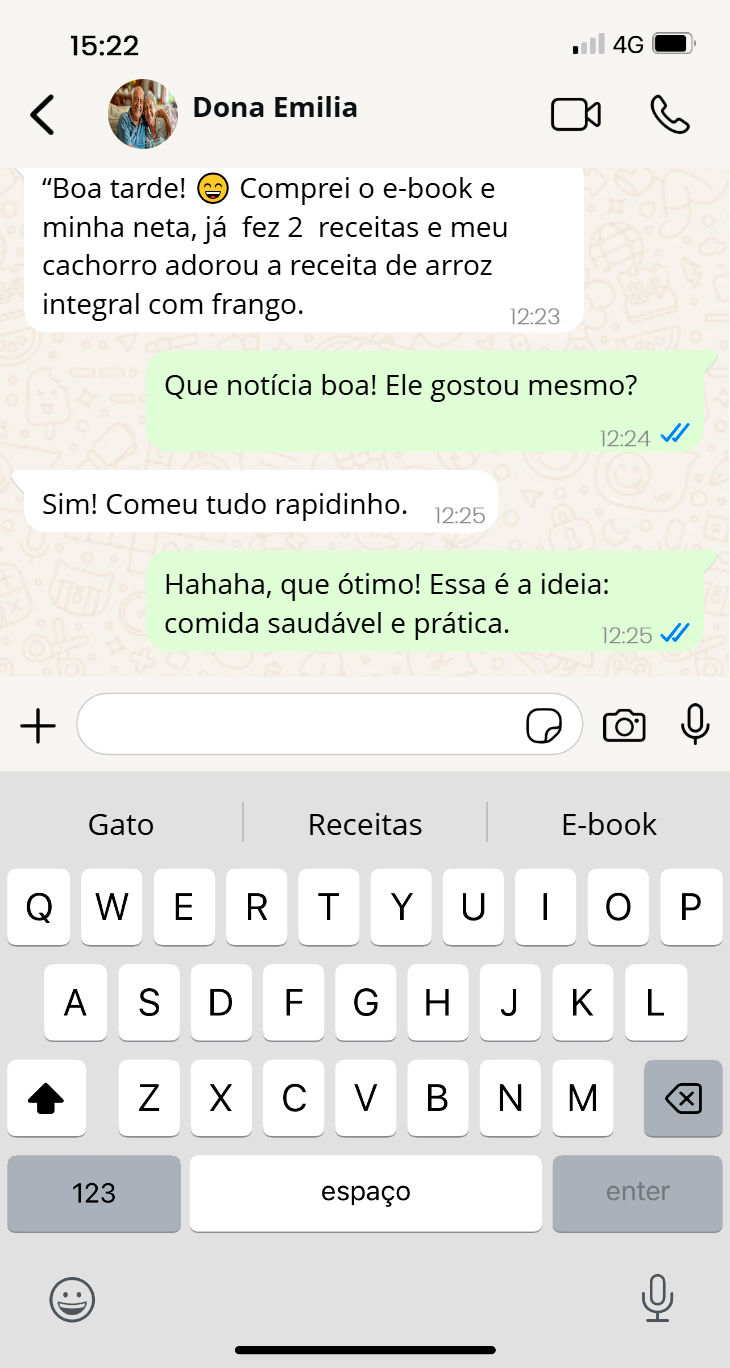Insert the suggested word Gato

(121, 825)
